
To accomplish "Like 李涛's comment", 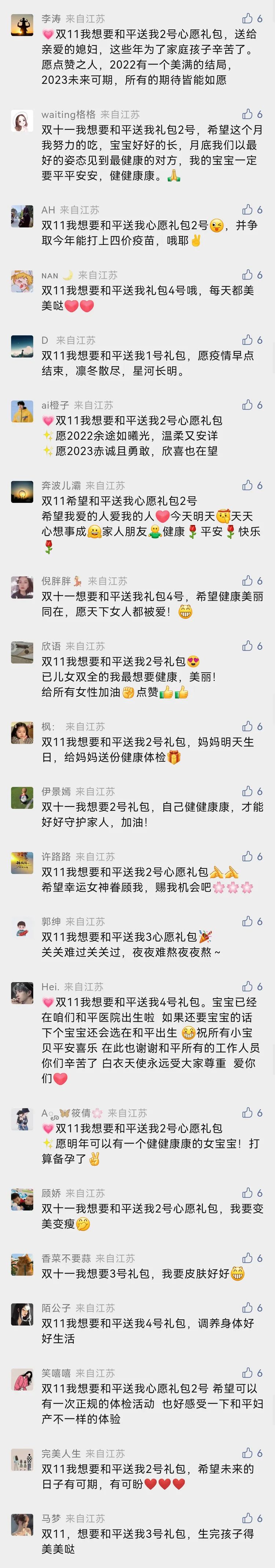I will [x=247, y=18].
